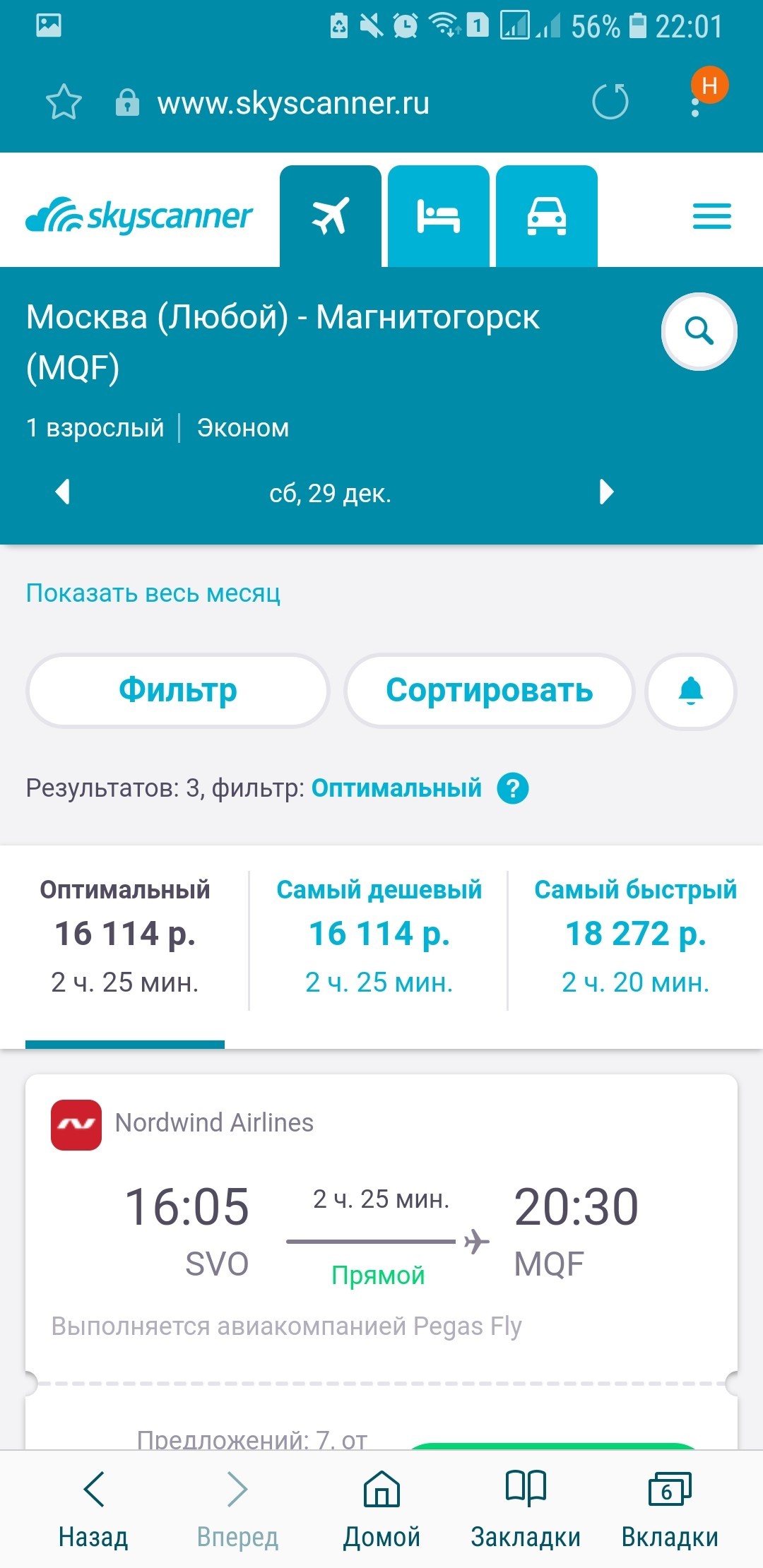This screenshot has width=763, height=1568.
Task: Open the 'Сортировать' sorting options
Action: pos(489,691)
